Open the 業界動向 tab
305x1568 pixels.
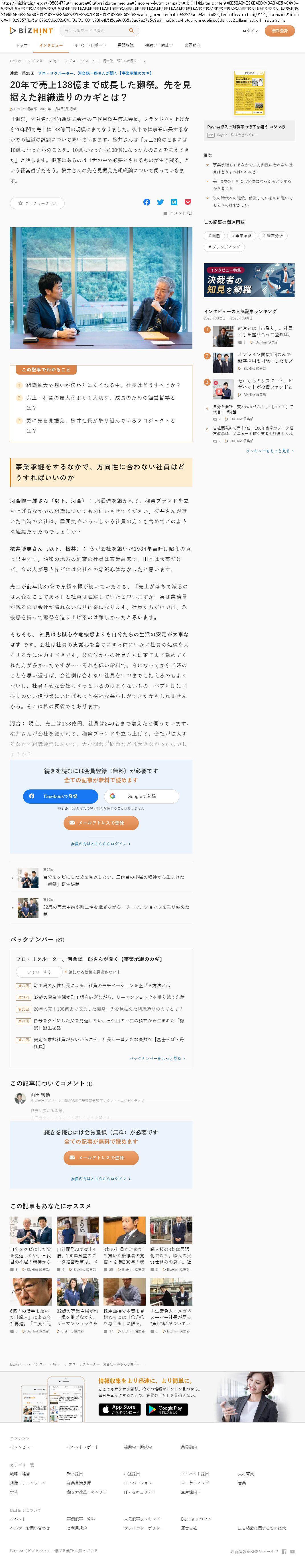[x=192, y=45]
